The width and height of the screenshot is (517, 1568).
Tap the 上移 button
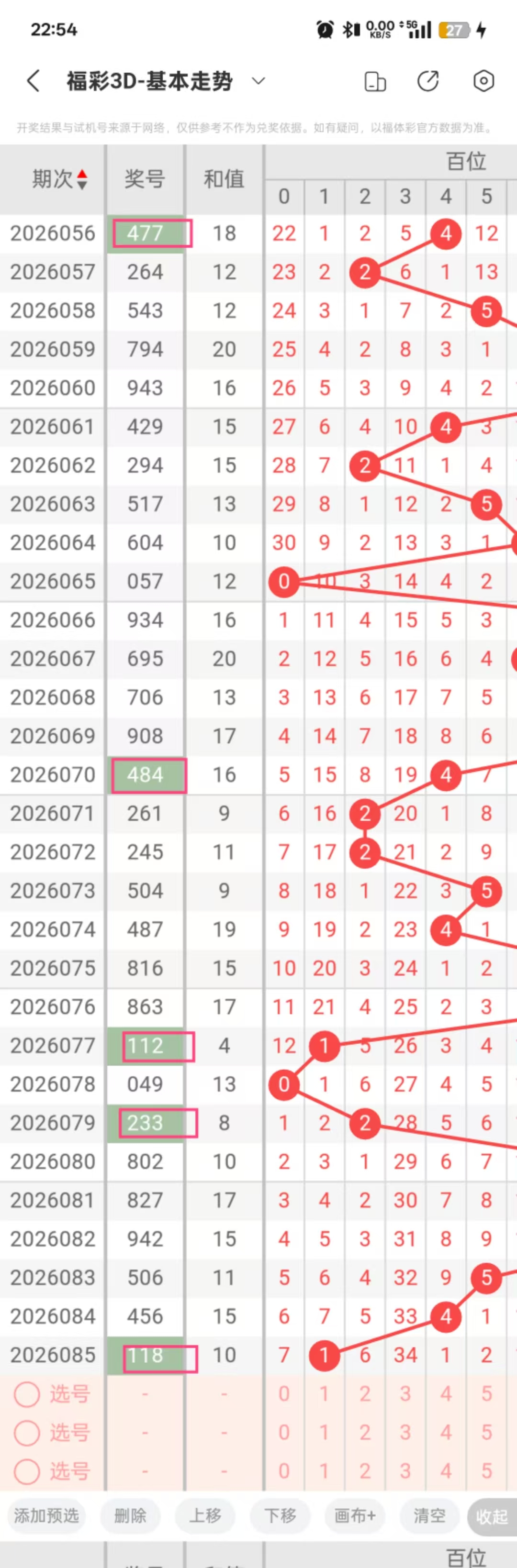click(205, 1515)
